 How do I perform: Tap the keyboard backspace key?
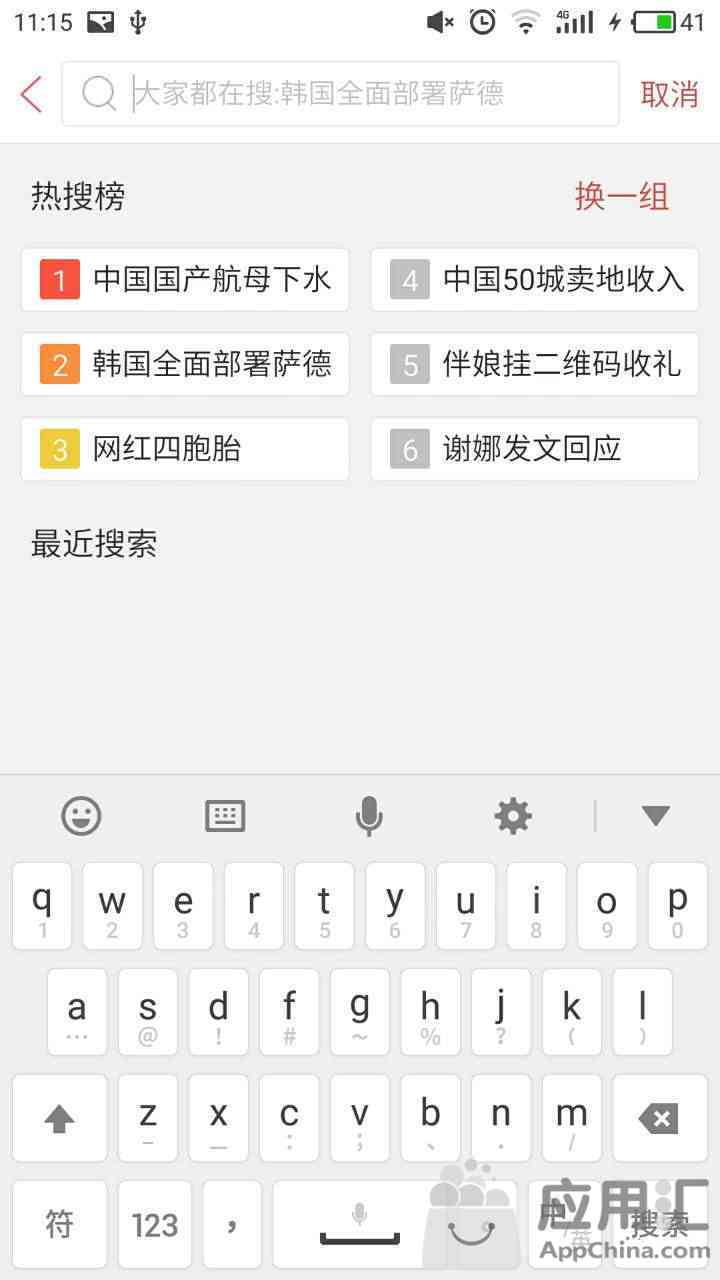click(x=660, y=1118)
